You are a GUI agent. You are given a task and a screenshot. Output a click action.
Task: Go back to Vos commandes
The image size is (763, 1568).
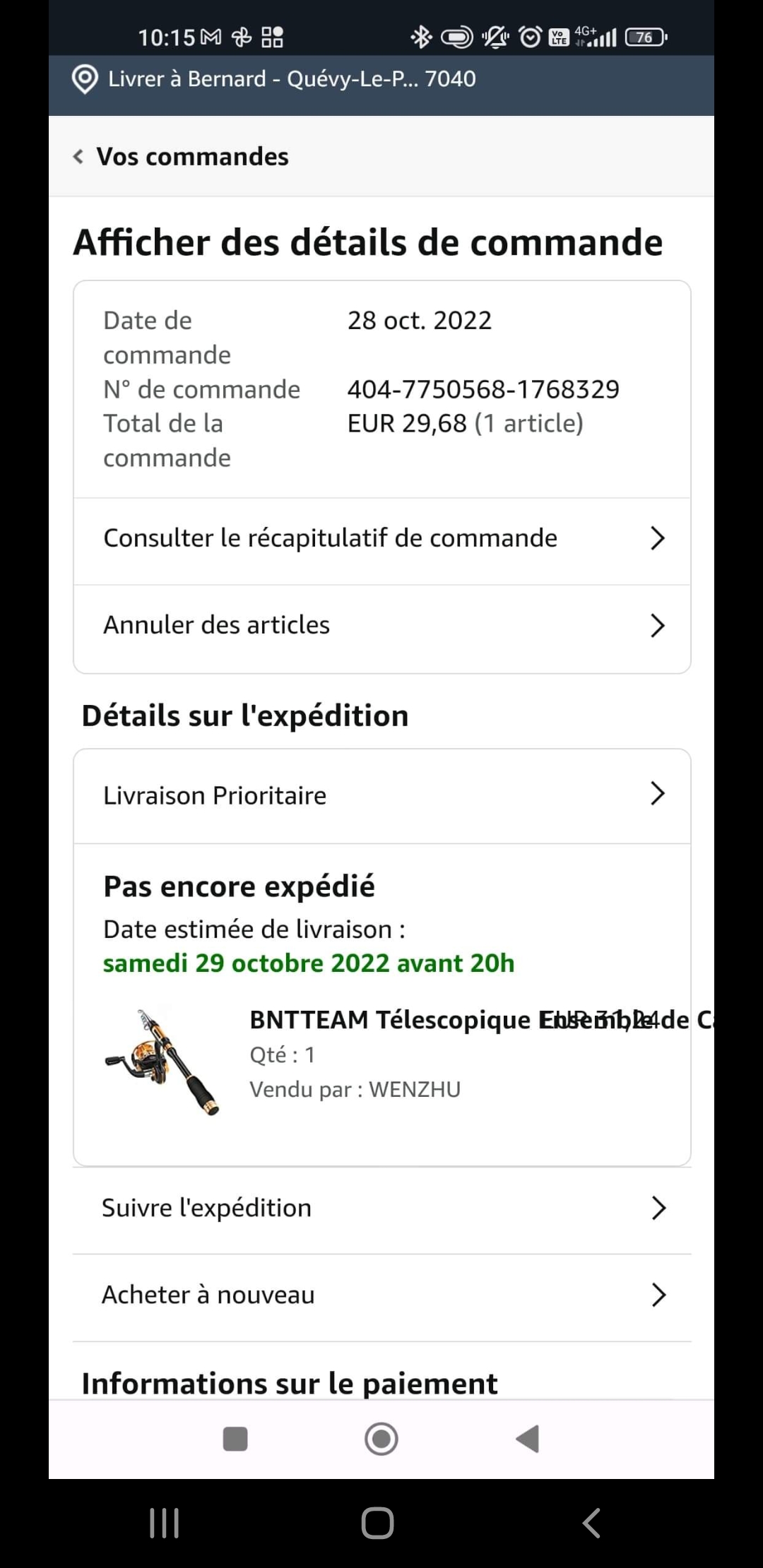182,156
